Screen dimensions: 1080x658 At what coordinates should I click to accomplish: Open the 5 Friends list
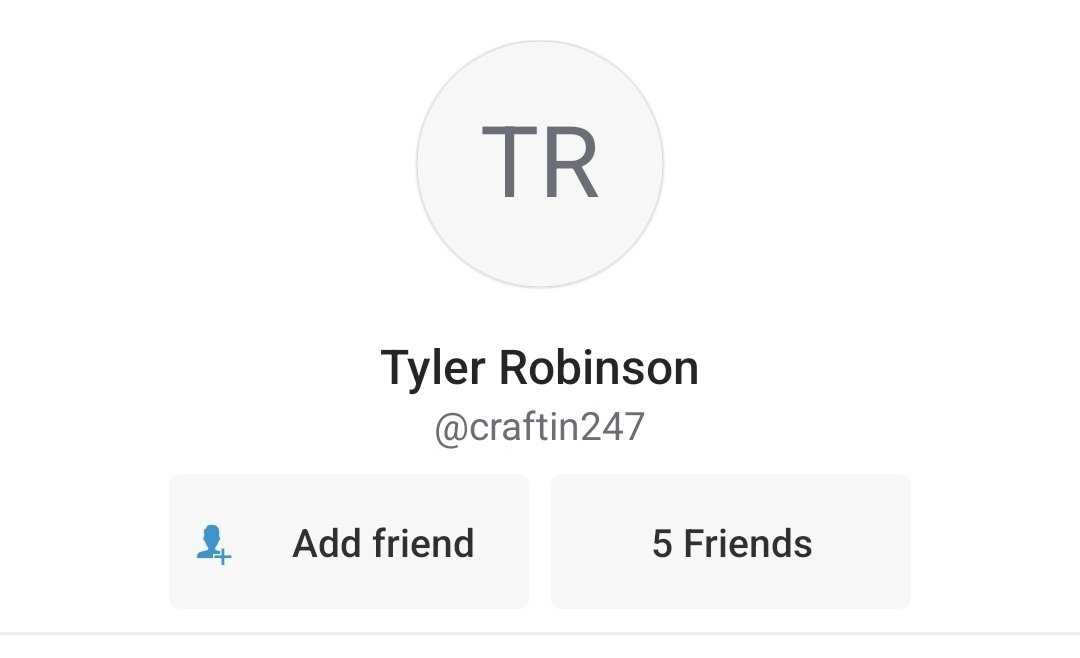(x=731, y=542)
